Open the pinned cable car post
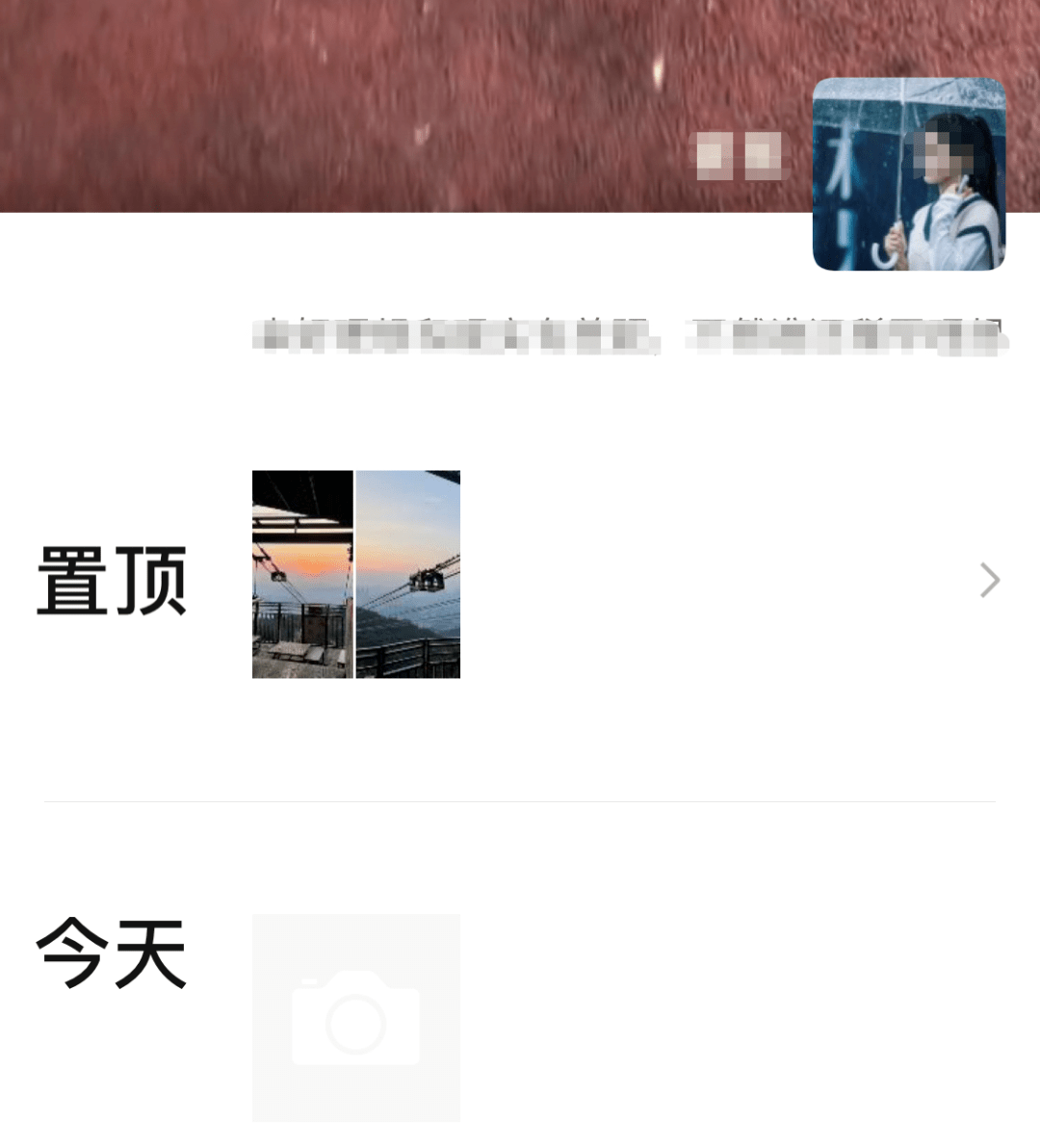The image size is (1040, 1148). click(356, 575)
